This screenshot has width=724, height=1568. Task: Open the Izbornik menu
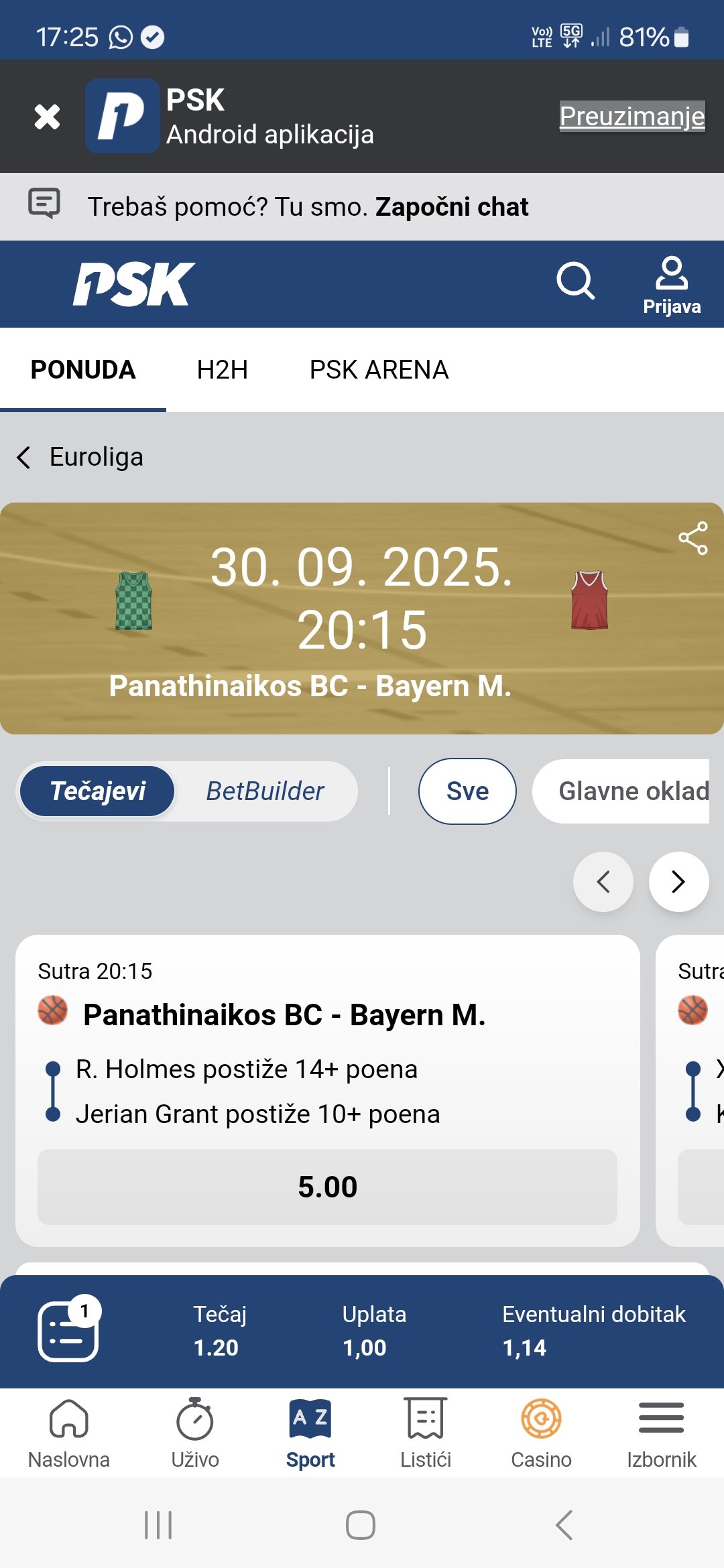pos(661,1433)
